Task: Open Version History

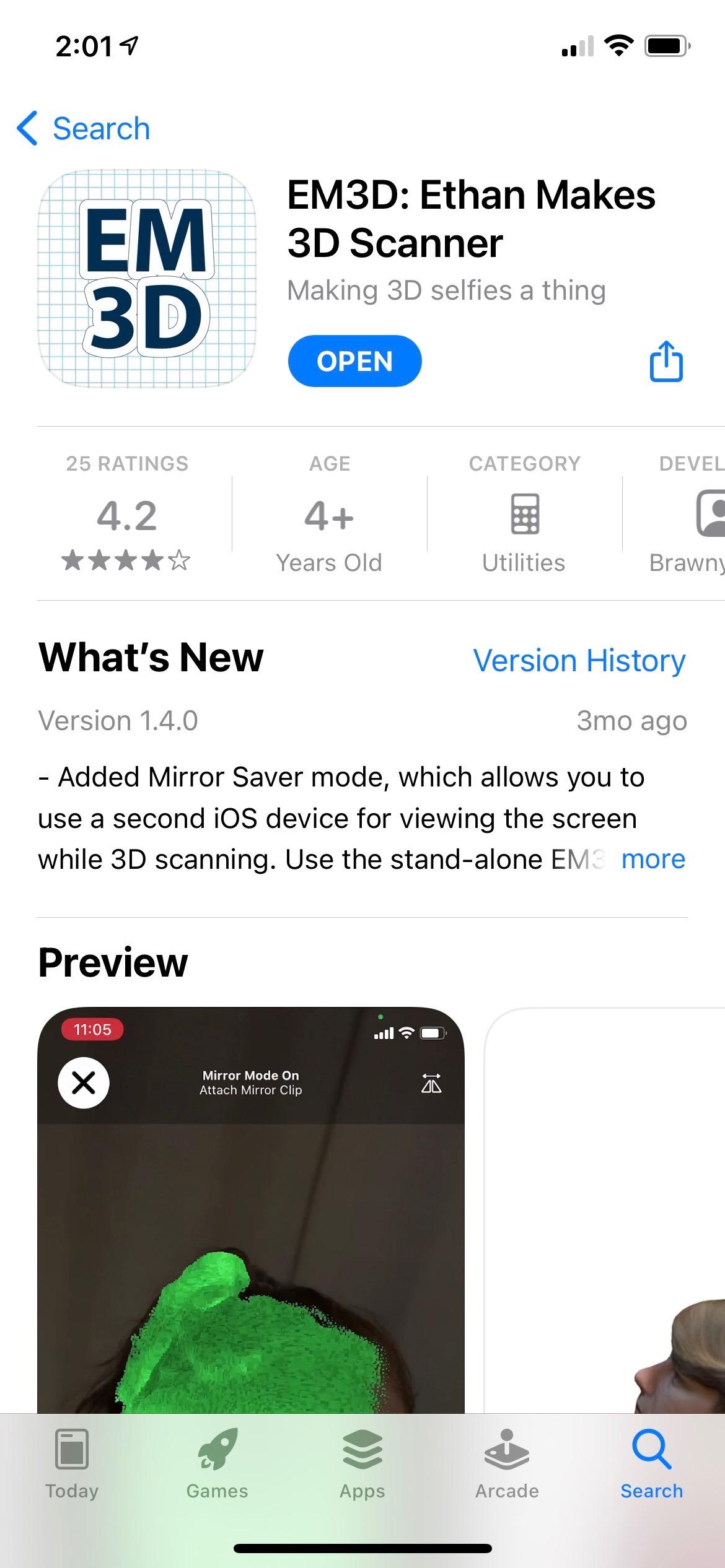Action: 579,660
